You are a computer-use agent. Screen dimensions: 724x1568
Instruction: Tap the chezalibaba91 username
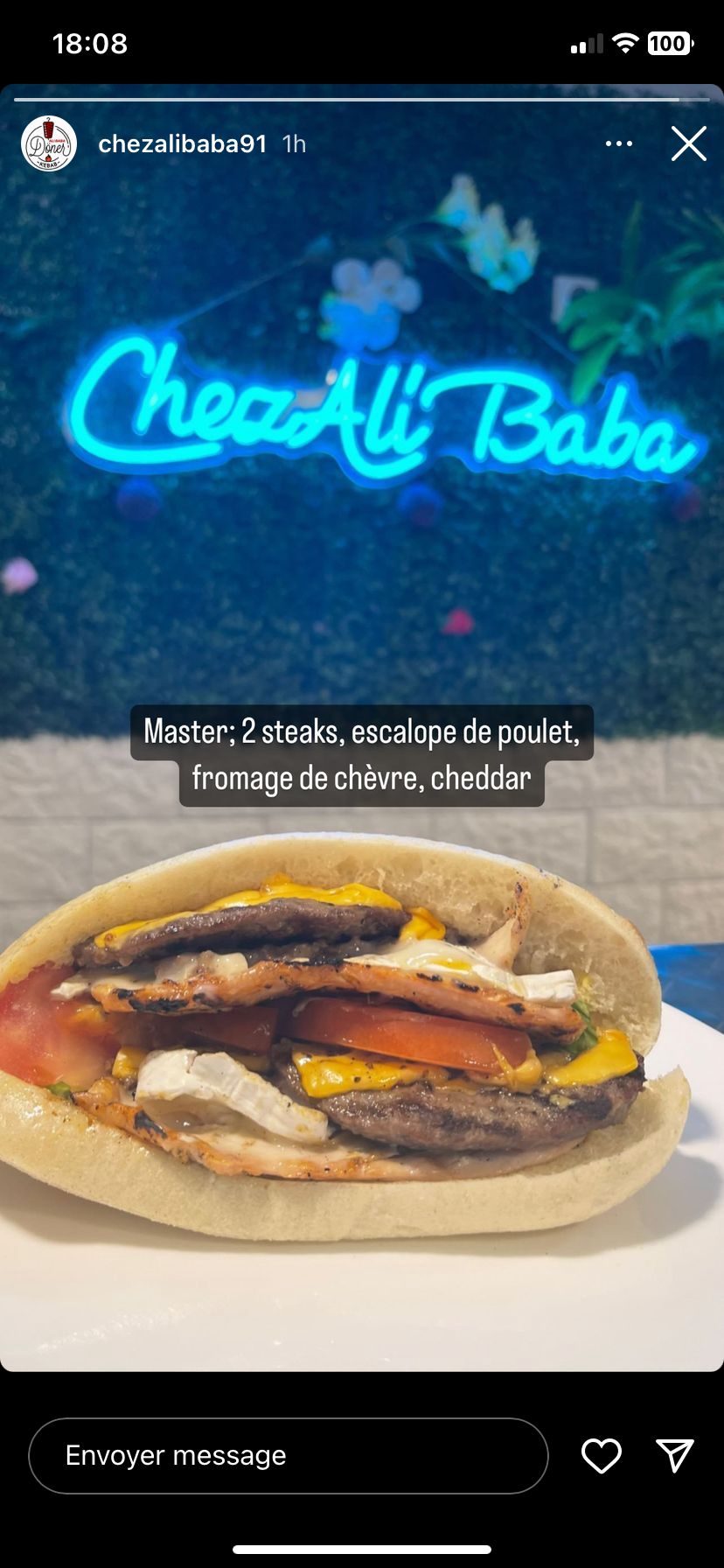[182, 144]
